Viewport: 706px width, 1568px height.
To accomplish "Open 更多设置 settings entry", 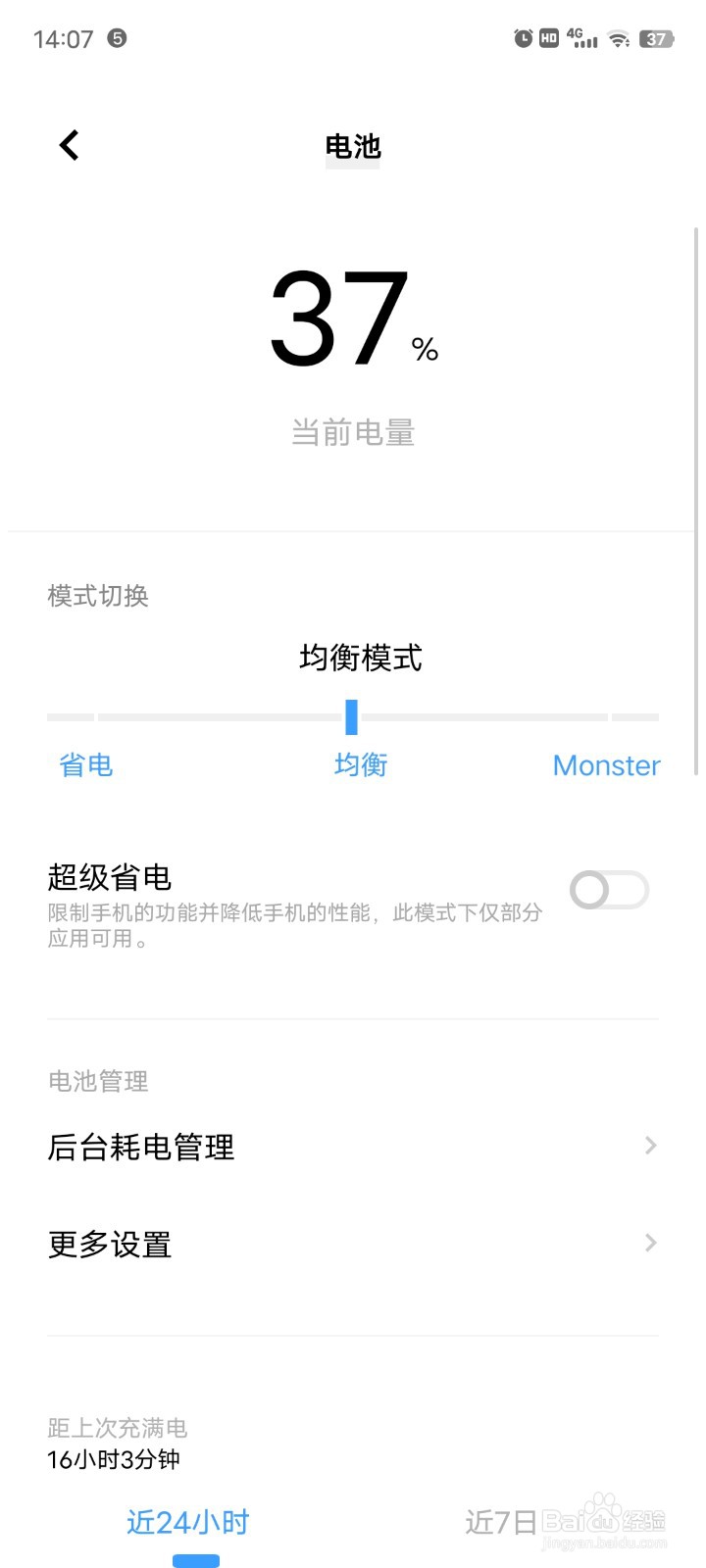I will coord(108,1245).
